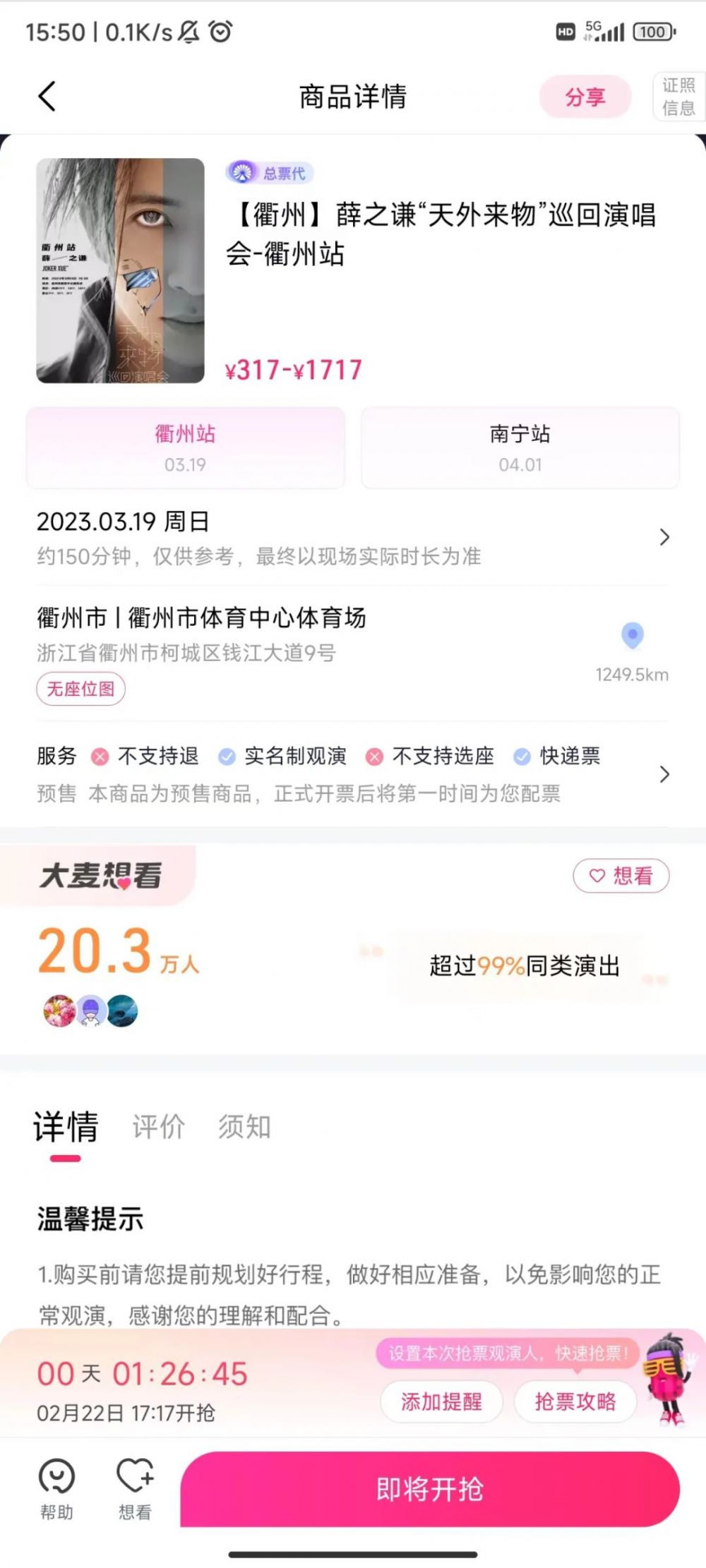Tap the 即将开抢 button

tap(430, 1489)
